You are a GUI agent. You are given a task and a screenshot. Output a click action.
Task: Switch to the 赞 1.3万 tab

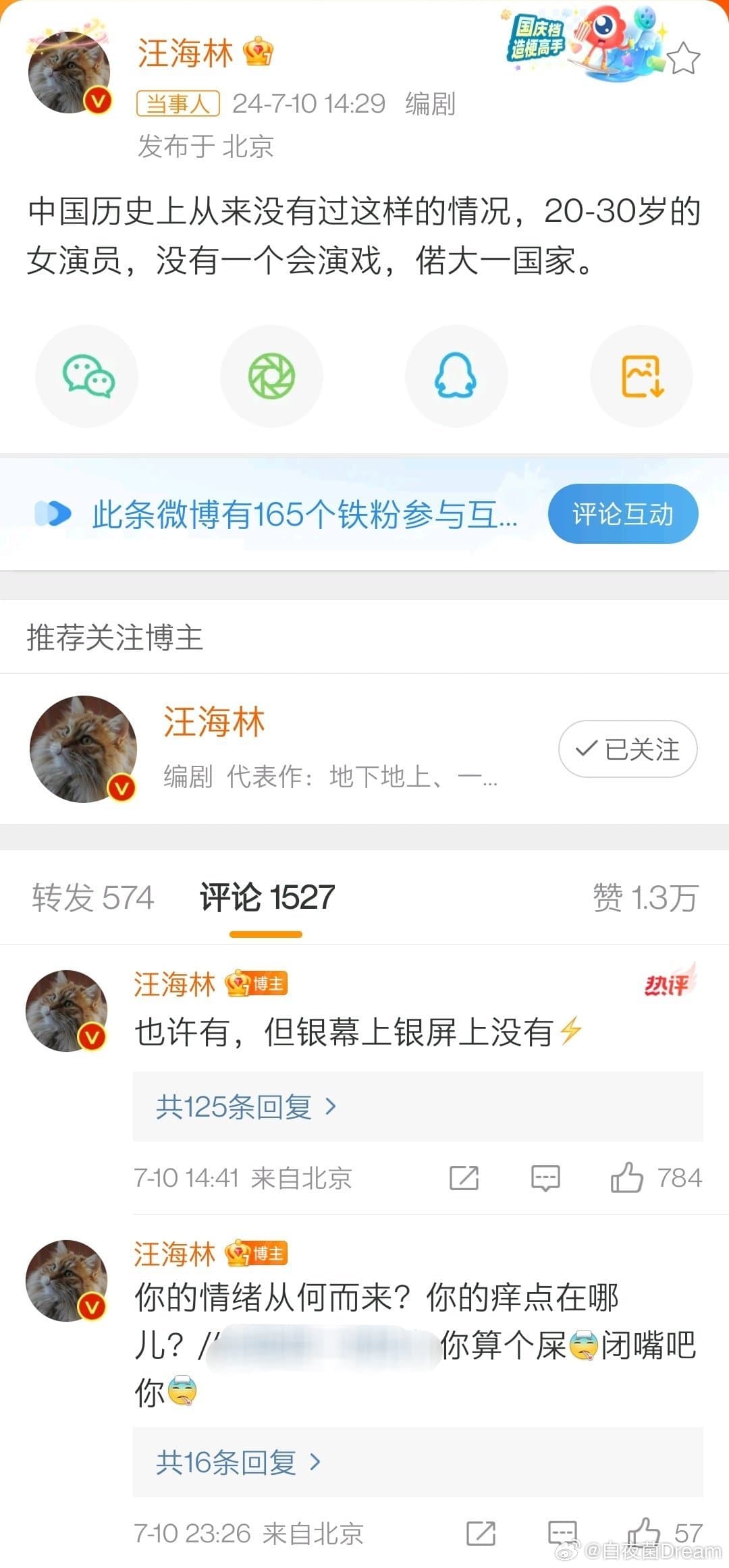(x=645, y=897)
